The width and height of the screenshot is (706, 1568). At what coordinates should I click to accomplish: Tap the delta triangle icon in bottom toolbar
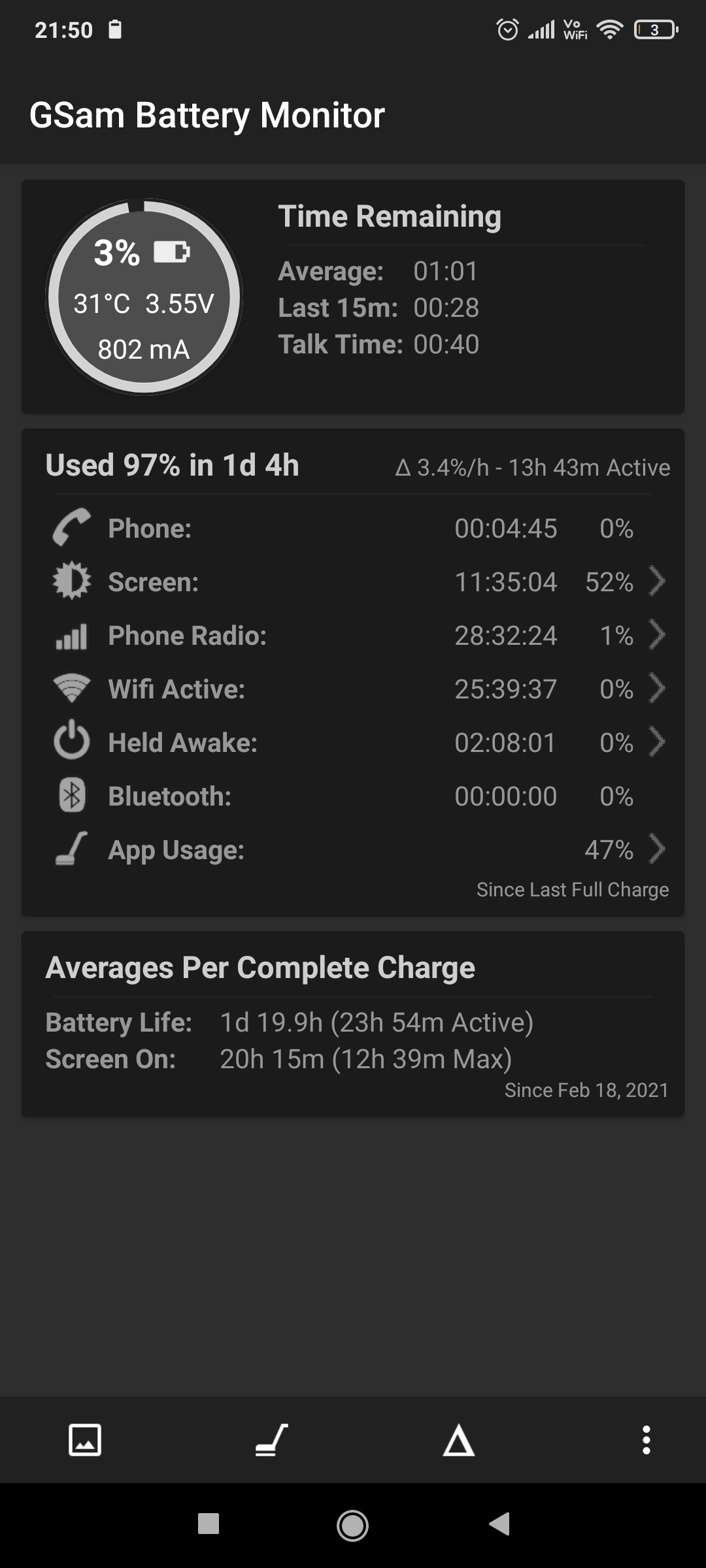459,1440
